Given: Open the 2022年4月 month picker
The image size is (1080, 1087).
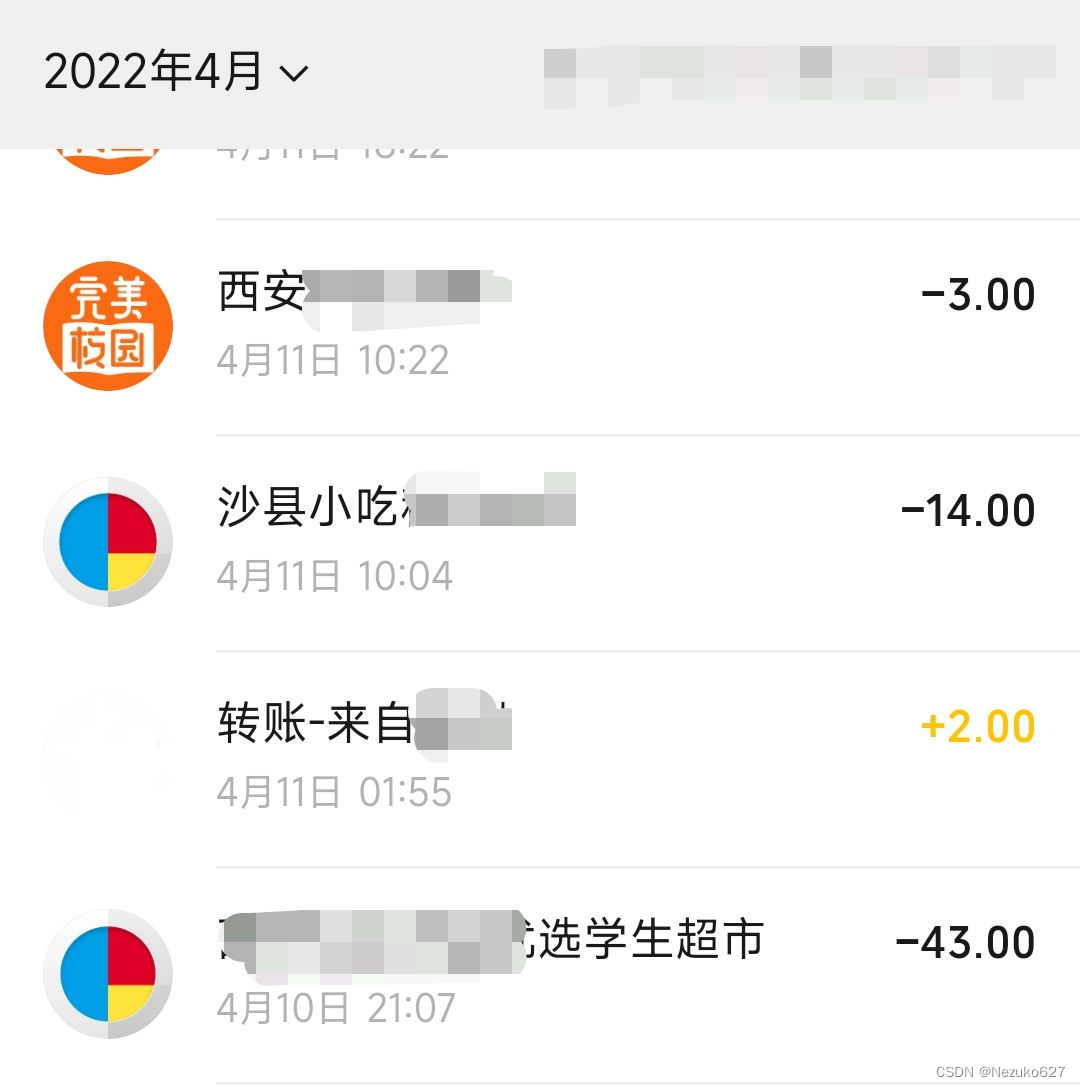Looking at the screenshot, I should point(177,72).
